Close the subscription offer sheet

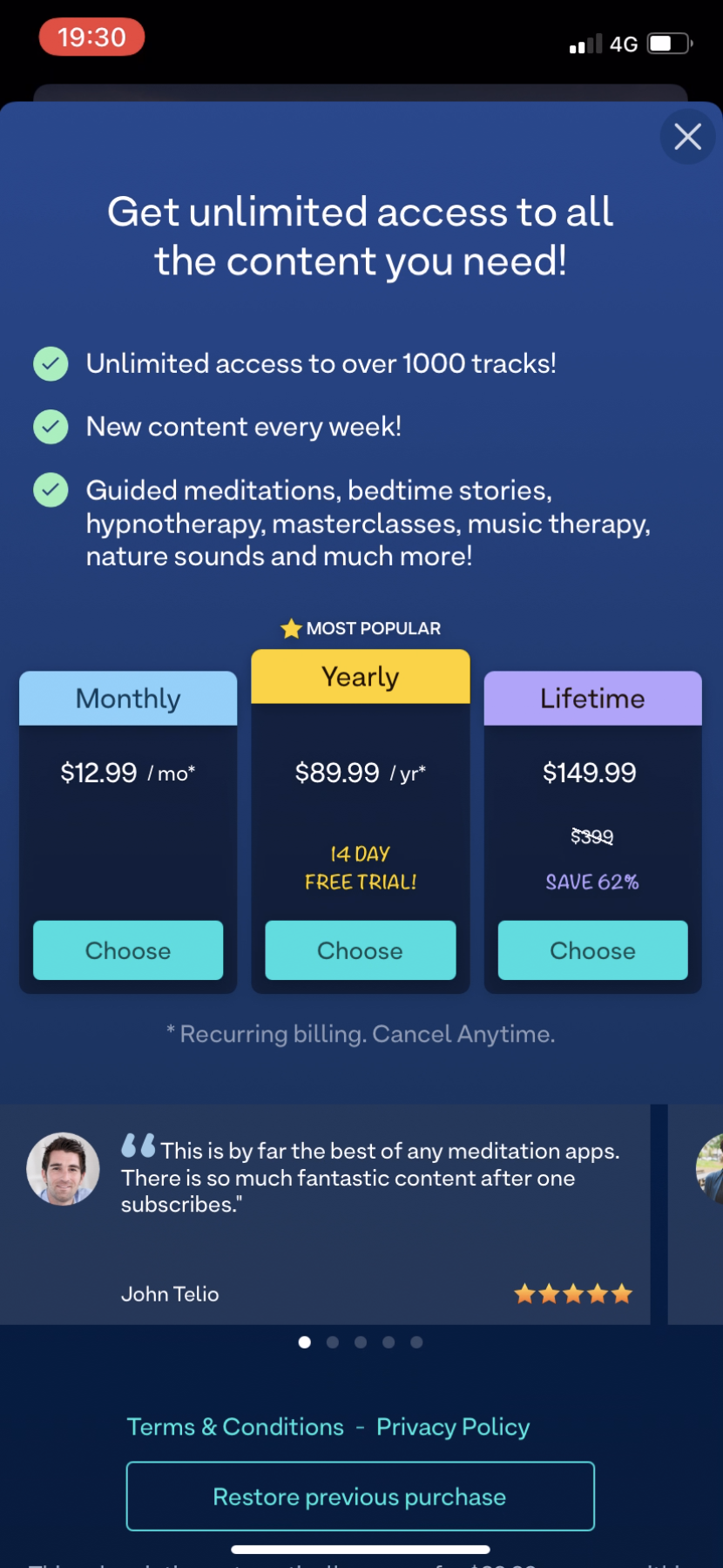pos(687,137)
